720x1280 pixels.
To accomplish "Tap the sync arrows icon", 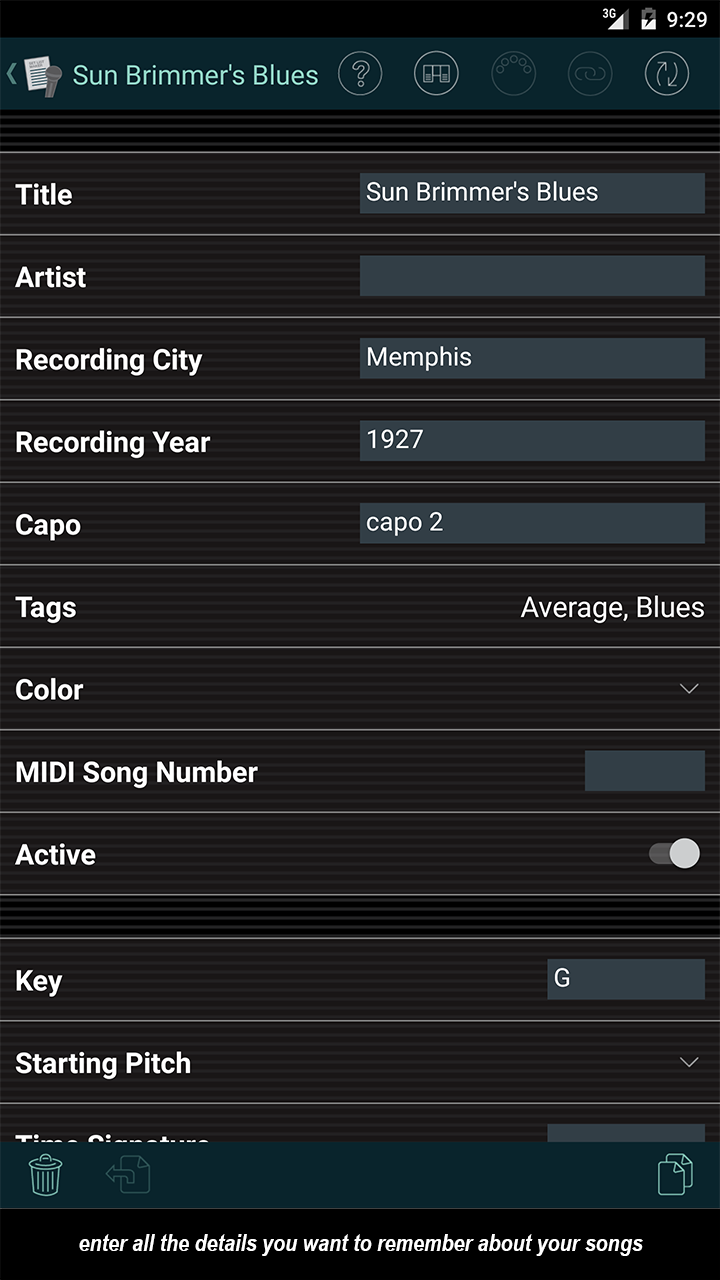I will [x=666, y=73].
